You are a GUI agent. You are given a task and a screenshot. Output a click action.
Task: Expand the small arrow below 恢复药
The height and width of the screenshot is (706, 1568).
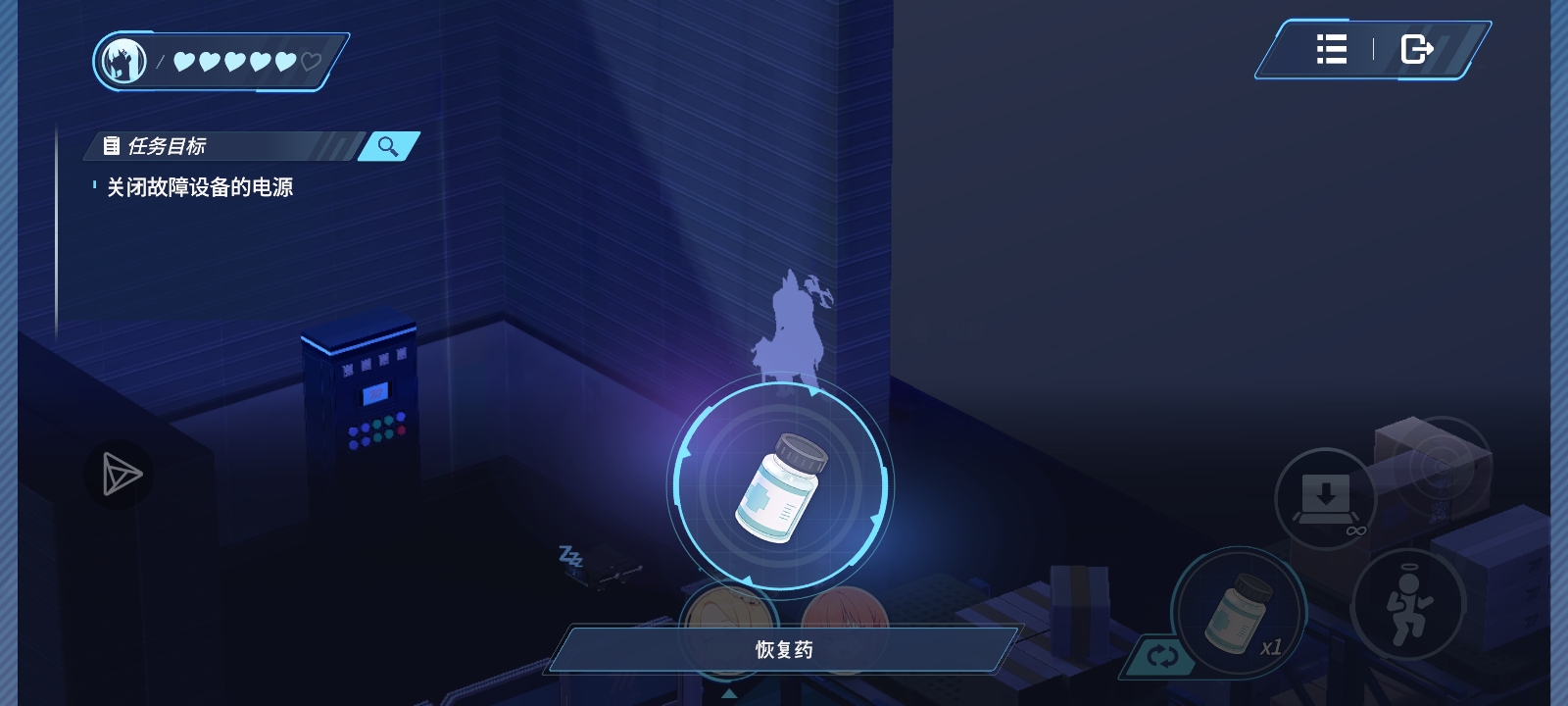pyautogui.click(x=729, y=693)
